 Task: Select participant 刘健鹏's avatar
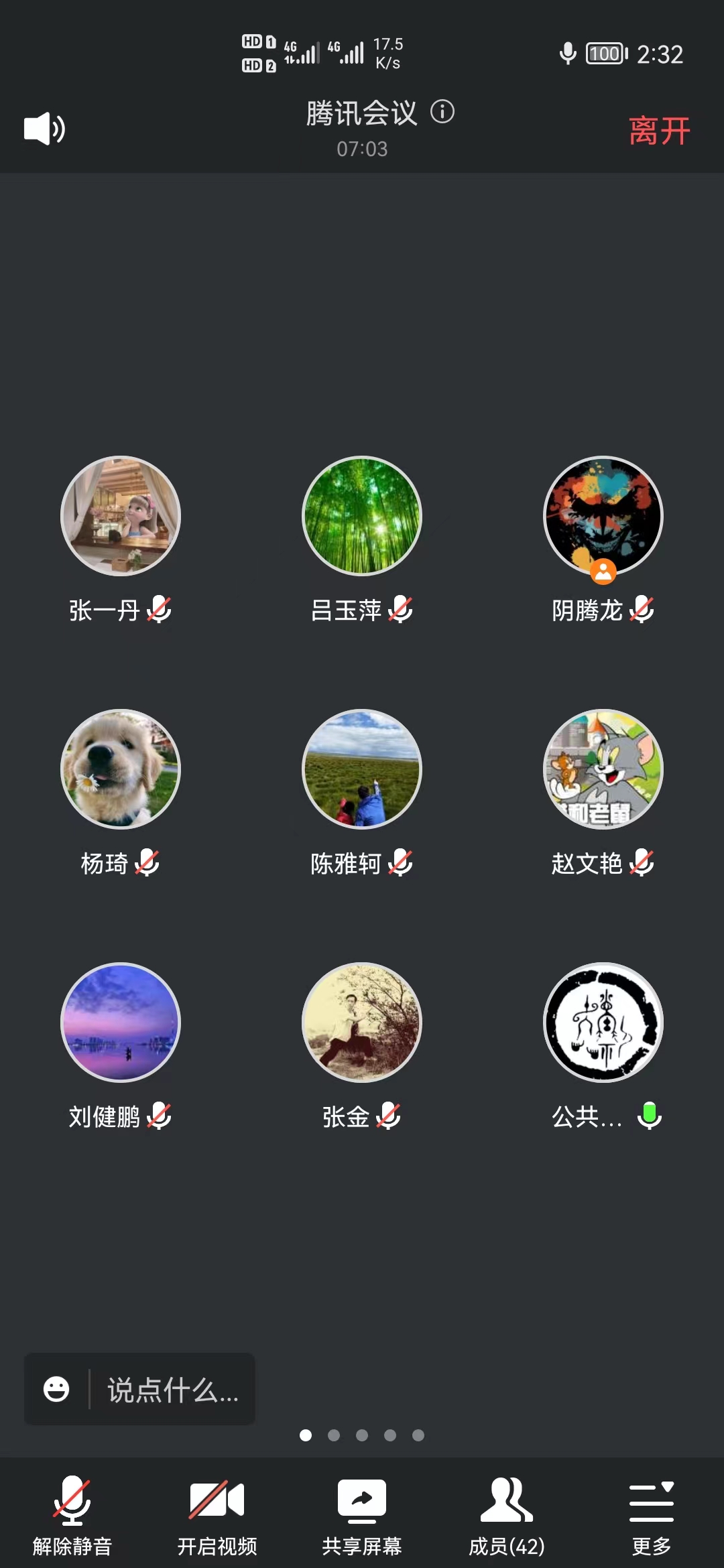coord(121,1023)
